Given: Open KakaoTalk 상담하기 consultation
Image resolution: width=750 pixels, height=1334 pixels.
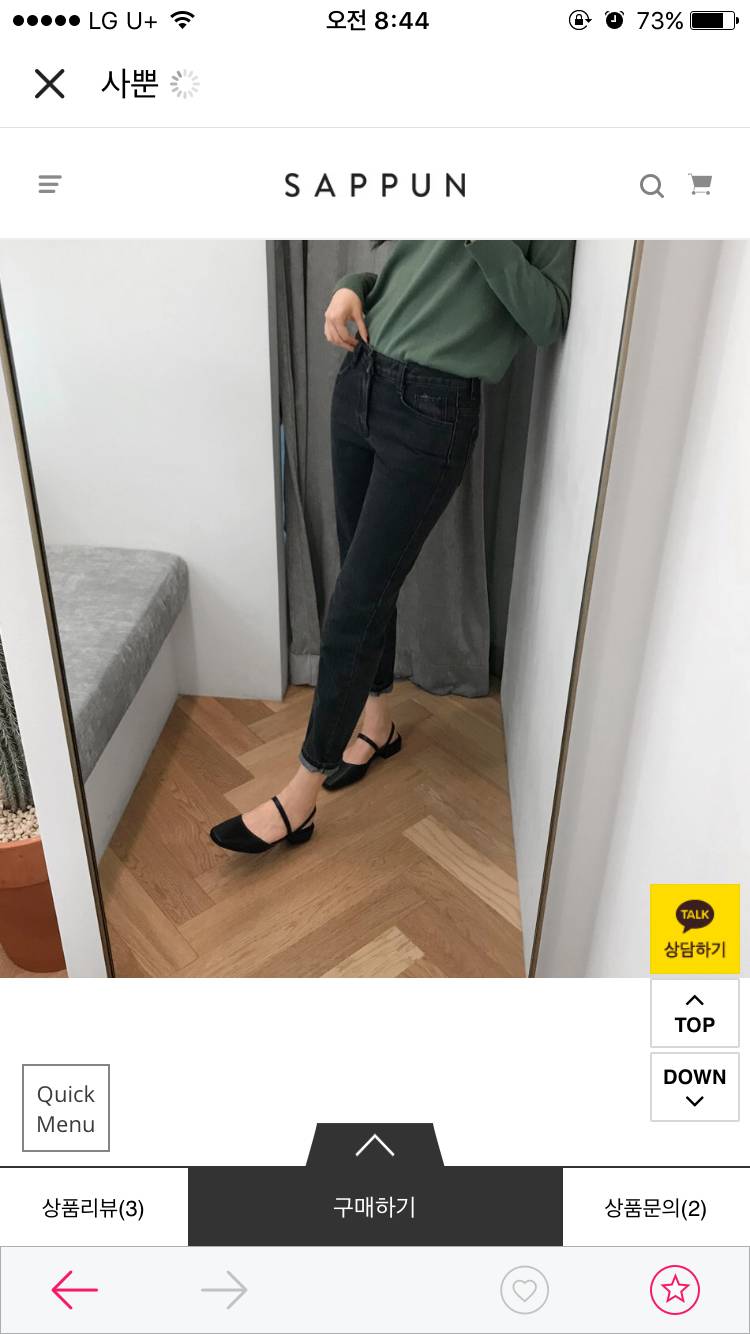Looking at the screenshot, I should pos(694,928).
